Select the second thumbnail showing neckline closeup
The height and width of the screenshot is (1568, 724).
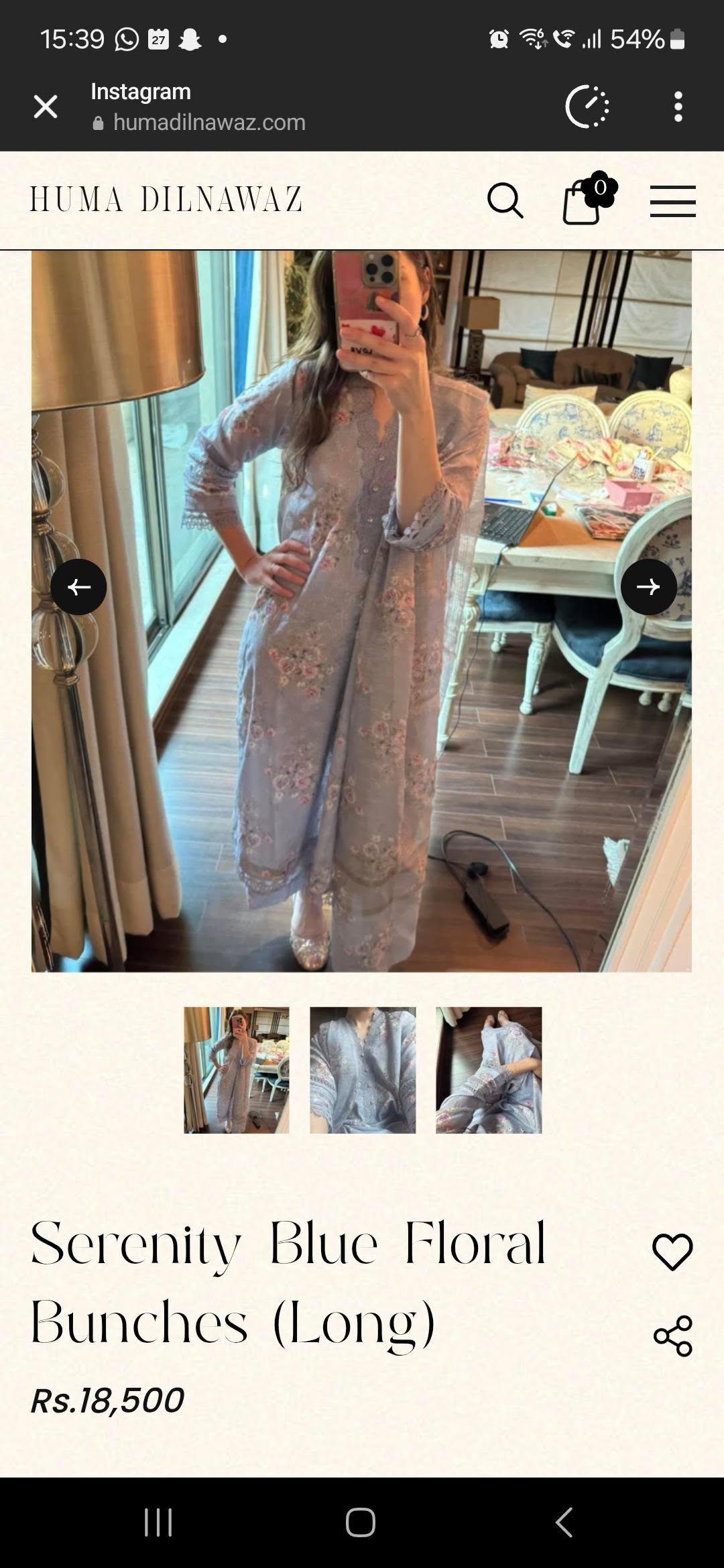(363, 1070)
